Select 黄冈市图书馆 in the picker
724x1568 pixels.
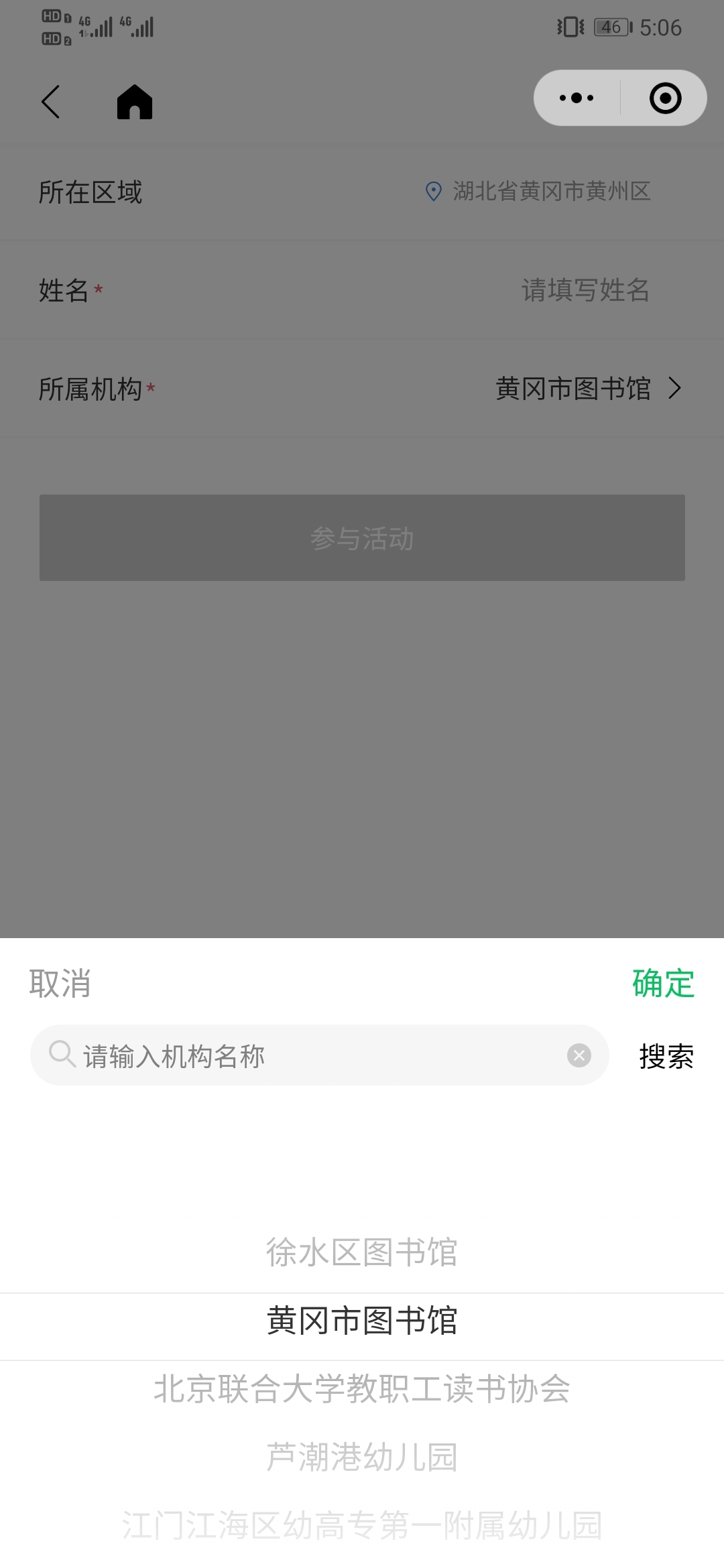(362, 1321)
